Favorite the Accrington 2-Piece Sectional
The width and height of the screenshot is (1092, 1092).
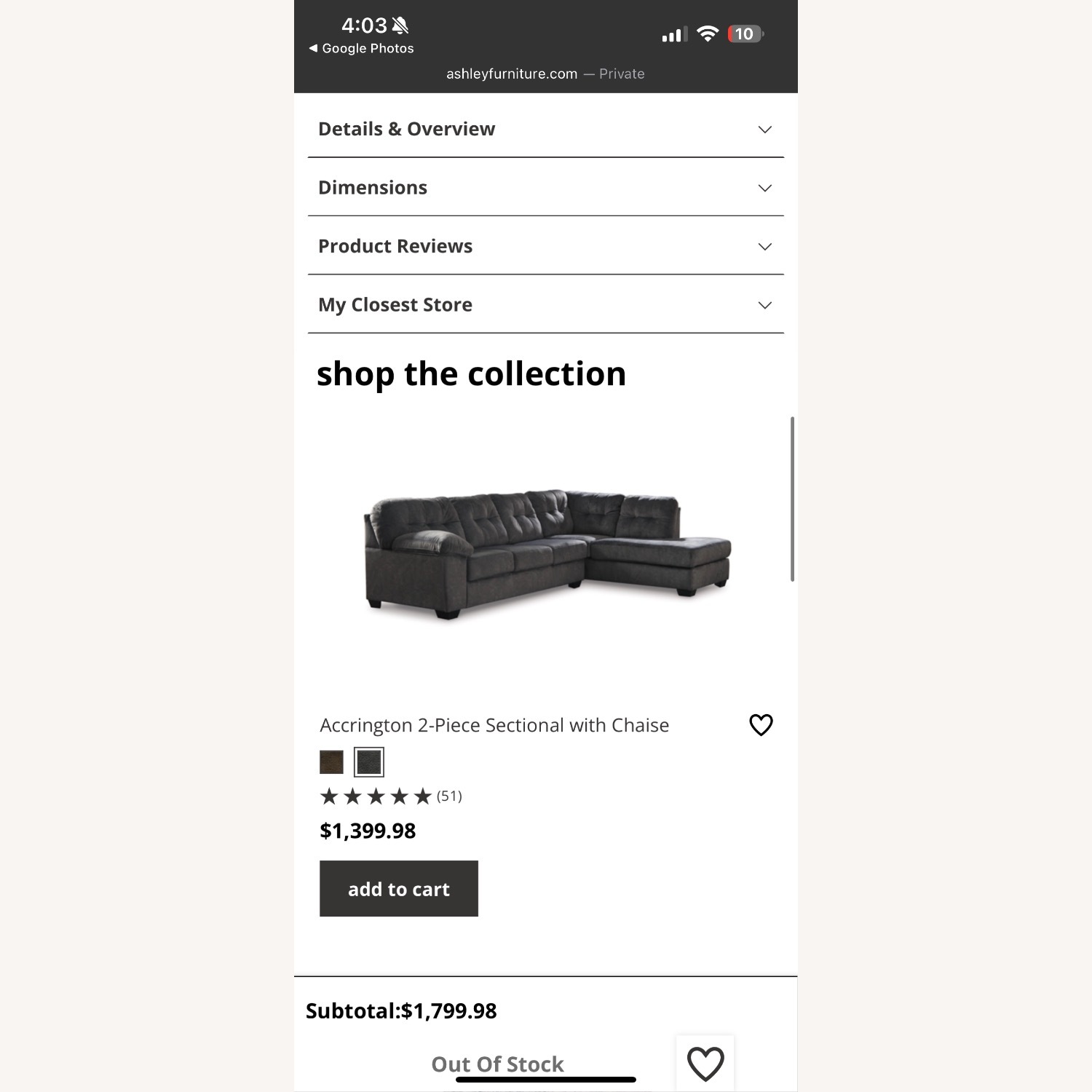point(761,725)
